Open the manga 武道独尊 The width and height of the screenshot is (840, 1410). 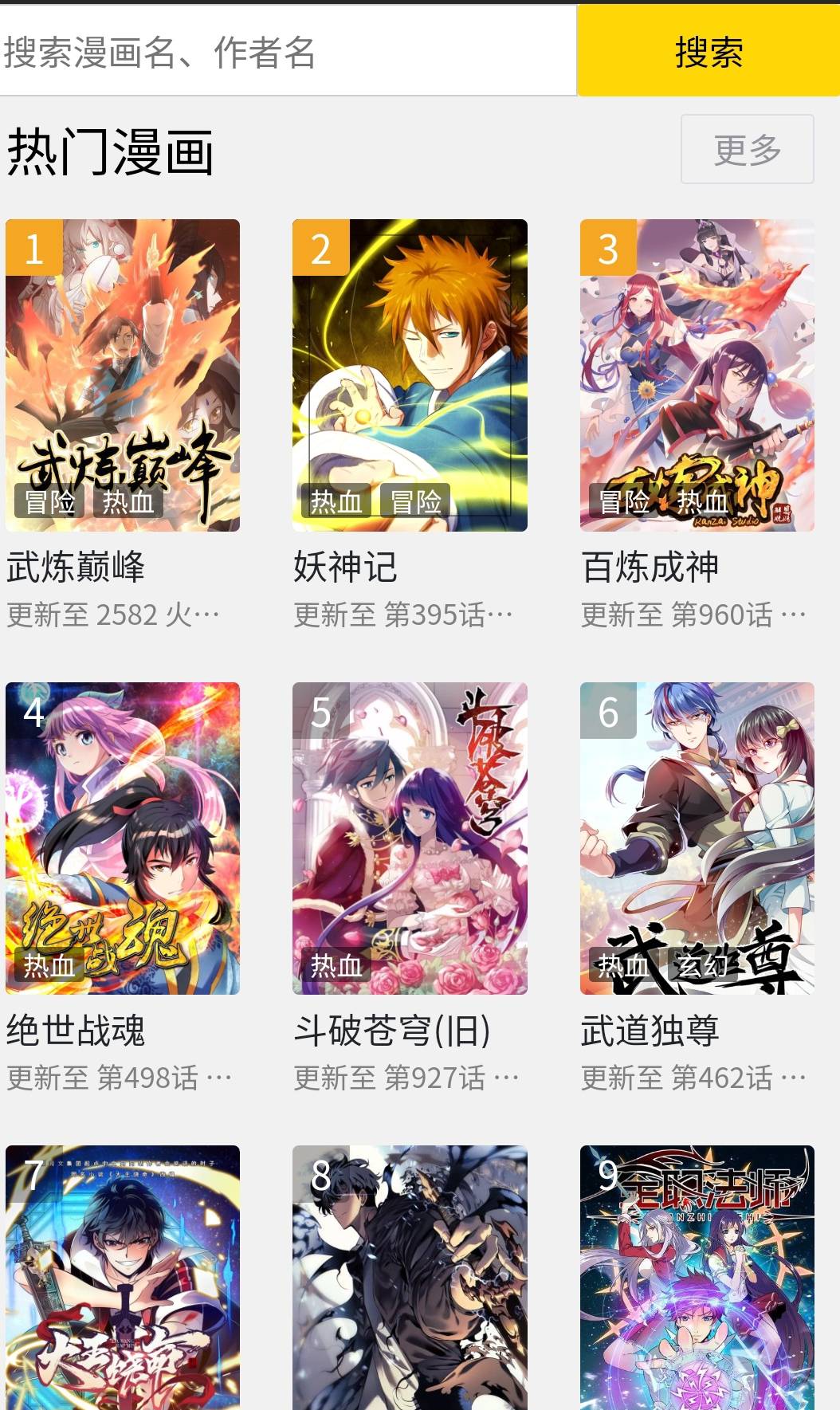tap(697, 838)
